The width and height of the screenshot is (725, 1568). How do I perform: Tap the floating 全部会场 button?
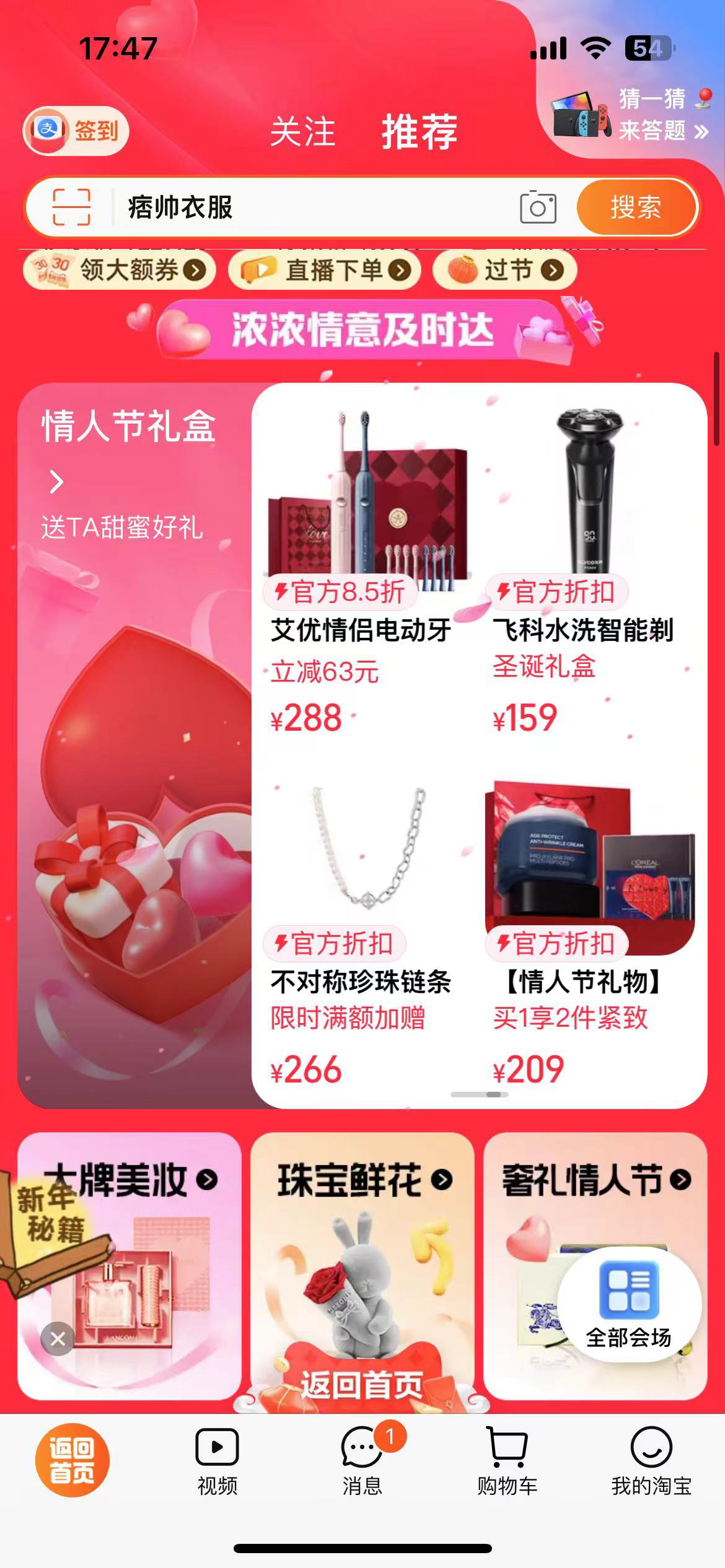tap(629, 1304)
